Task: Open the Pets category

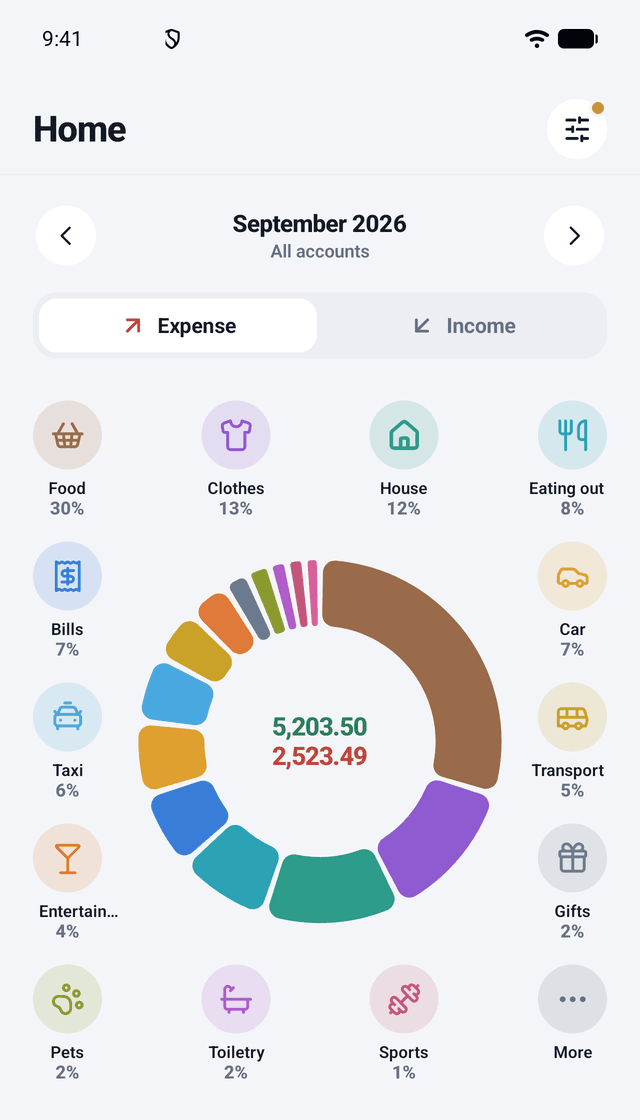Action: pos(67,1022)
